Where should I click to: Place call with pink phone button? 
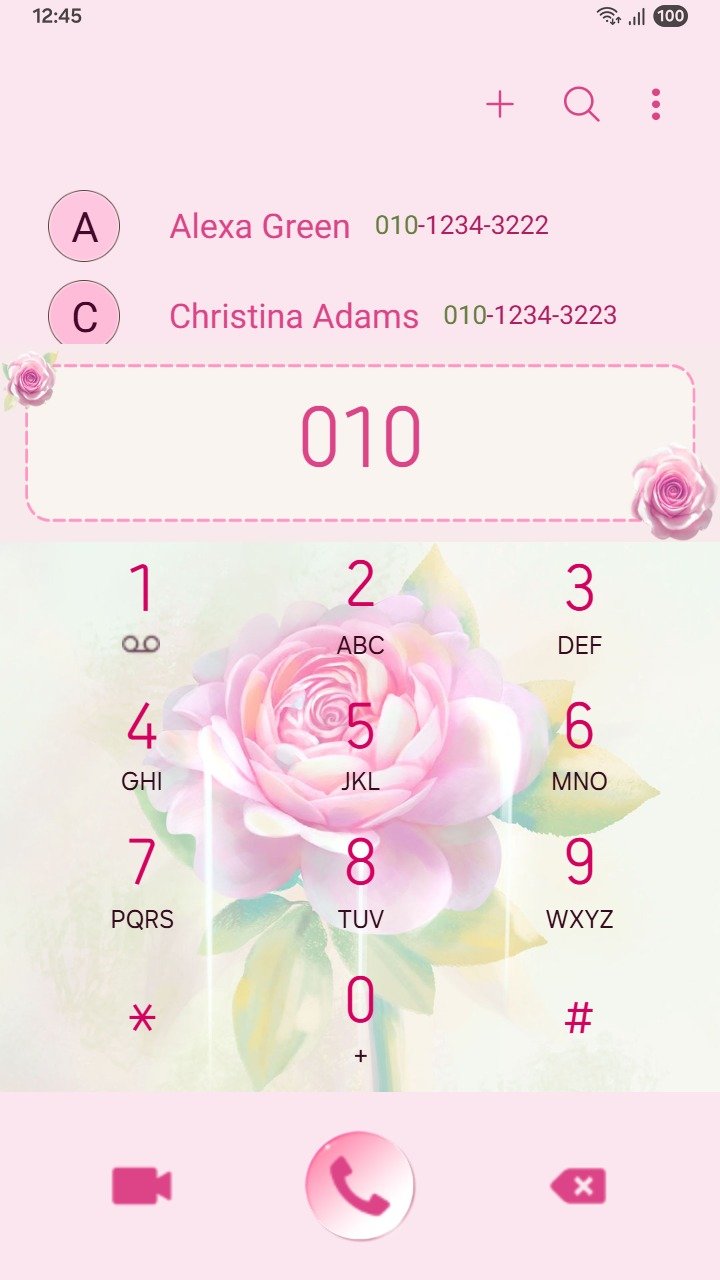coord(360,1186)
